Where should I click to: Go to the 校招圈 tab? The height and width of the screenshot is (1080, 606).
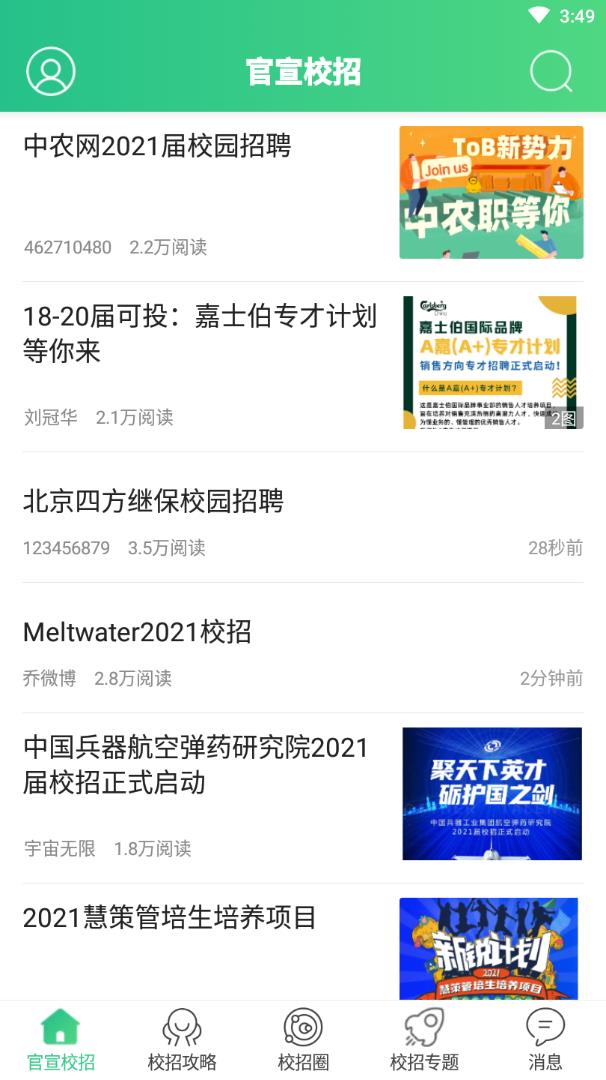pyautogui.click(x=303, y=1040)
